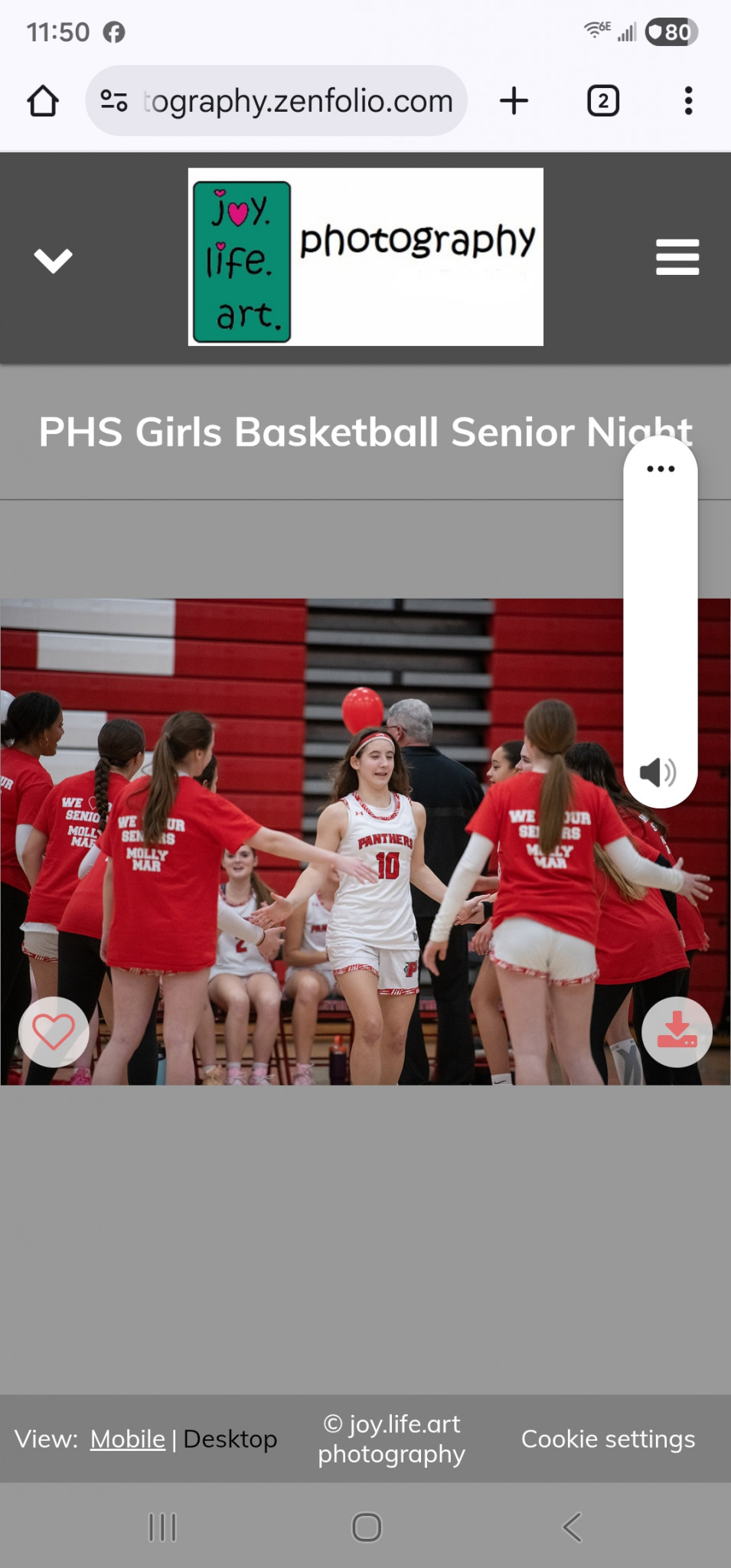Screen dimensions: 731x1568
Task: Favorite the photo with the heart icon
Action: 54,1032
